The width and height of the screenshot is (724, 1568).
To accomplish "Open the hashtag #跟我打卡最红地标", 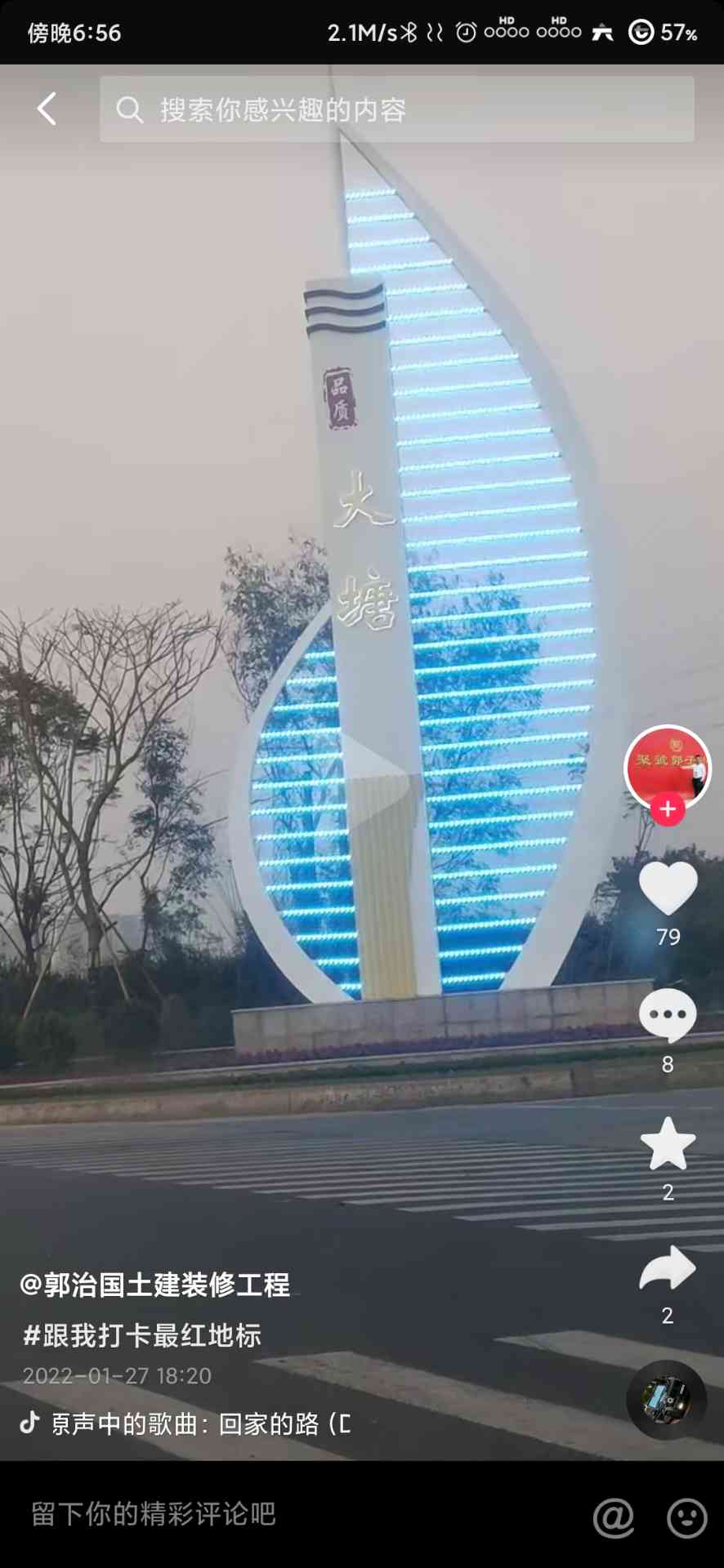I will click(x=142, y=1335).
